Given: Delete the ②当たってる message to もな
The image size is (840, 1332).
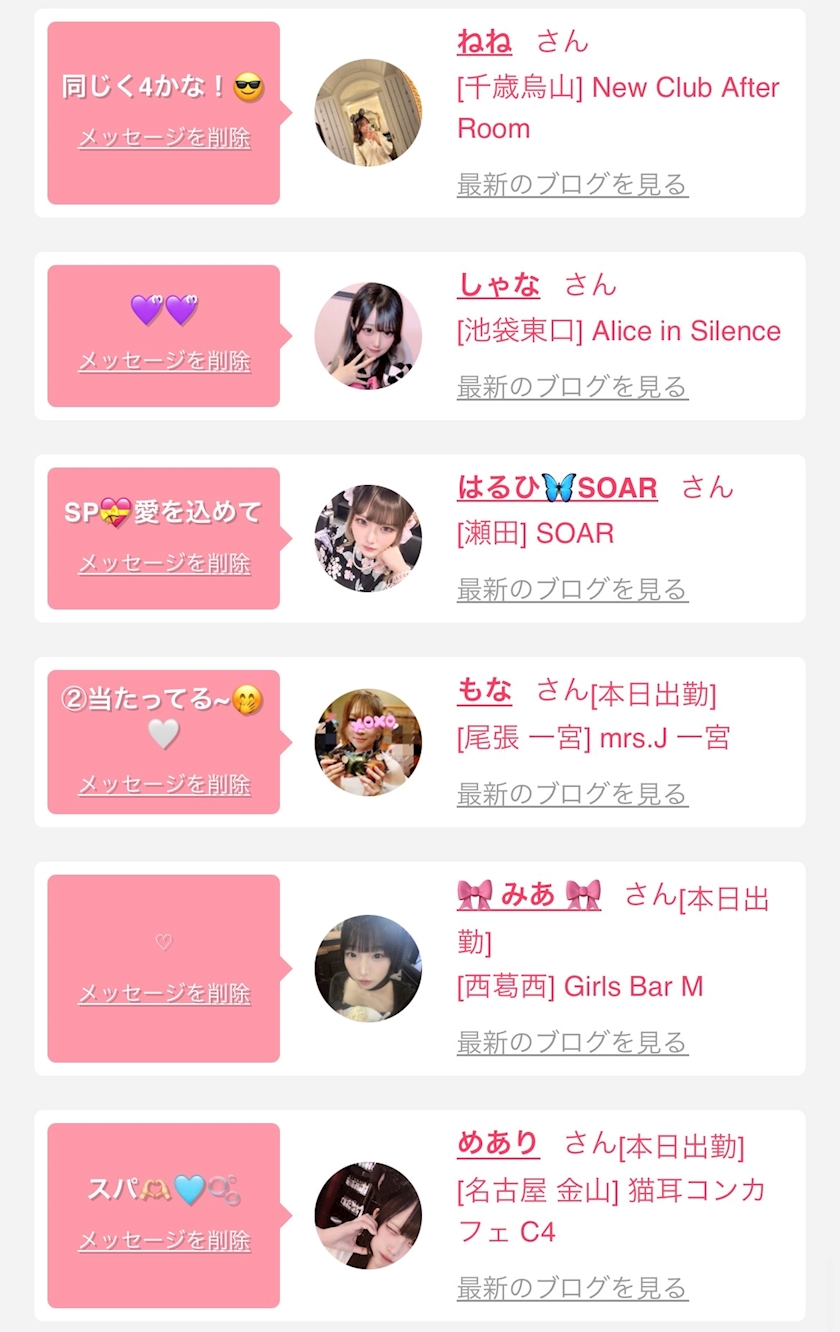Looking at the screenshot, I should tap(164, 785).
